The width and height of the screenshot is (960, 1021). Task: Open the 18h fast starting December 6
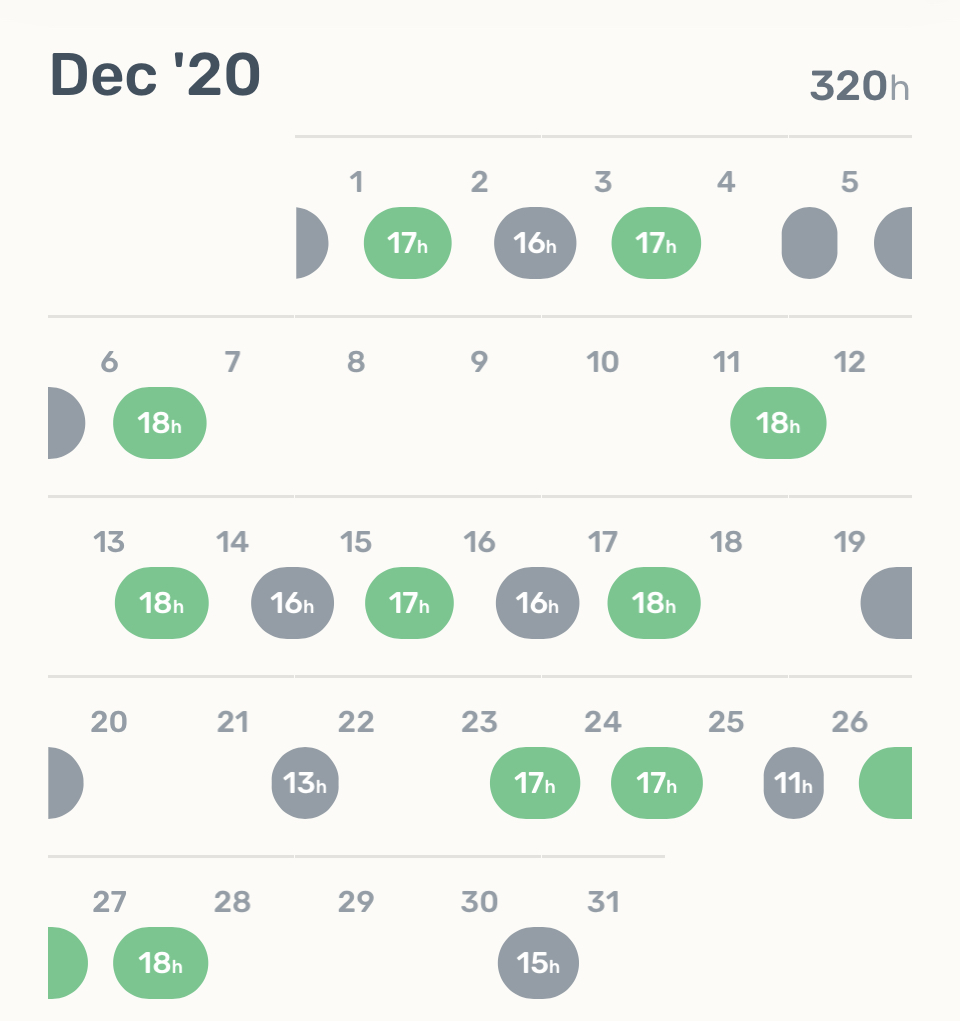click(x=160, y=423)
